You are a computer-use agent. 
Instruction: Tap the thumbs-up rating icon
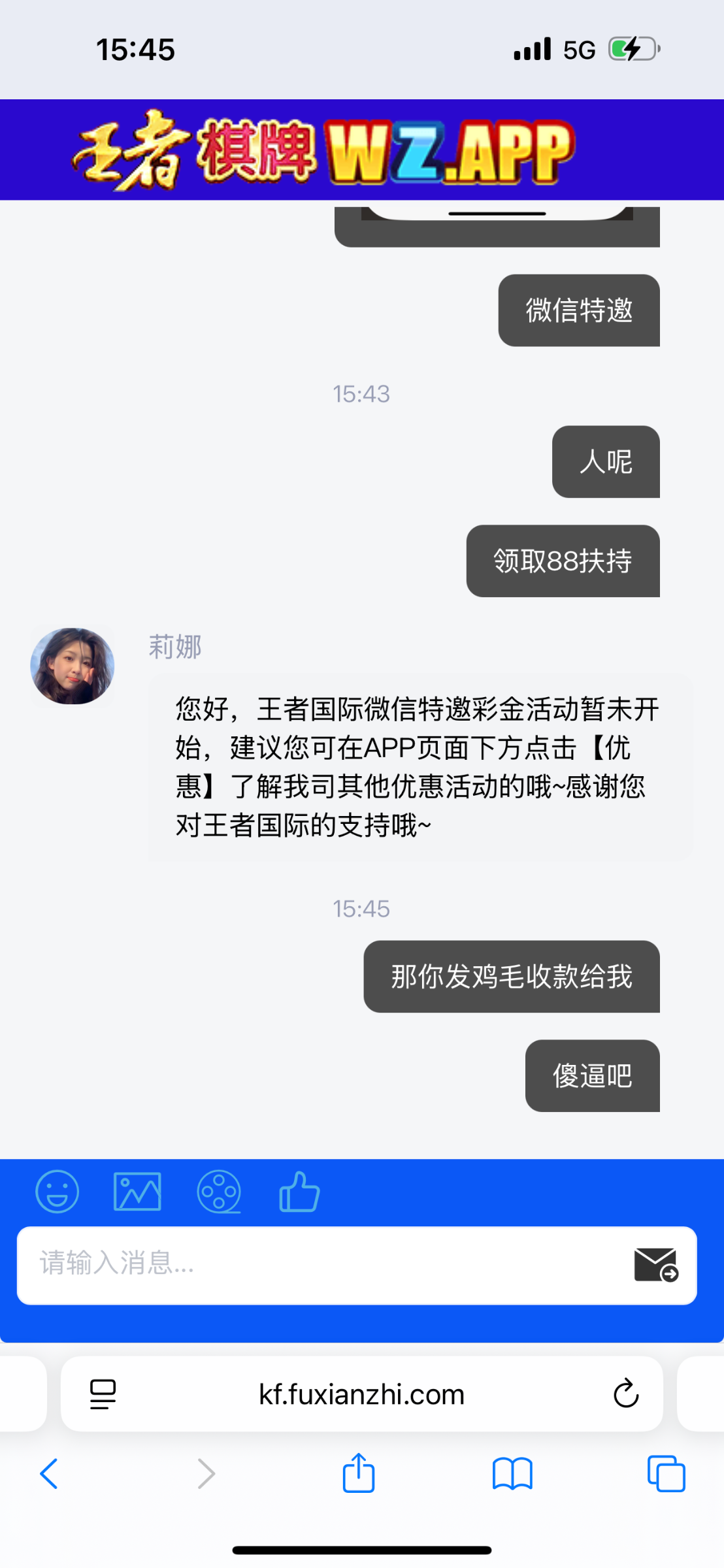click(x=299, y=1191)
